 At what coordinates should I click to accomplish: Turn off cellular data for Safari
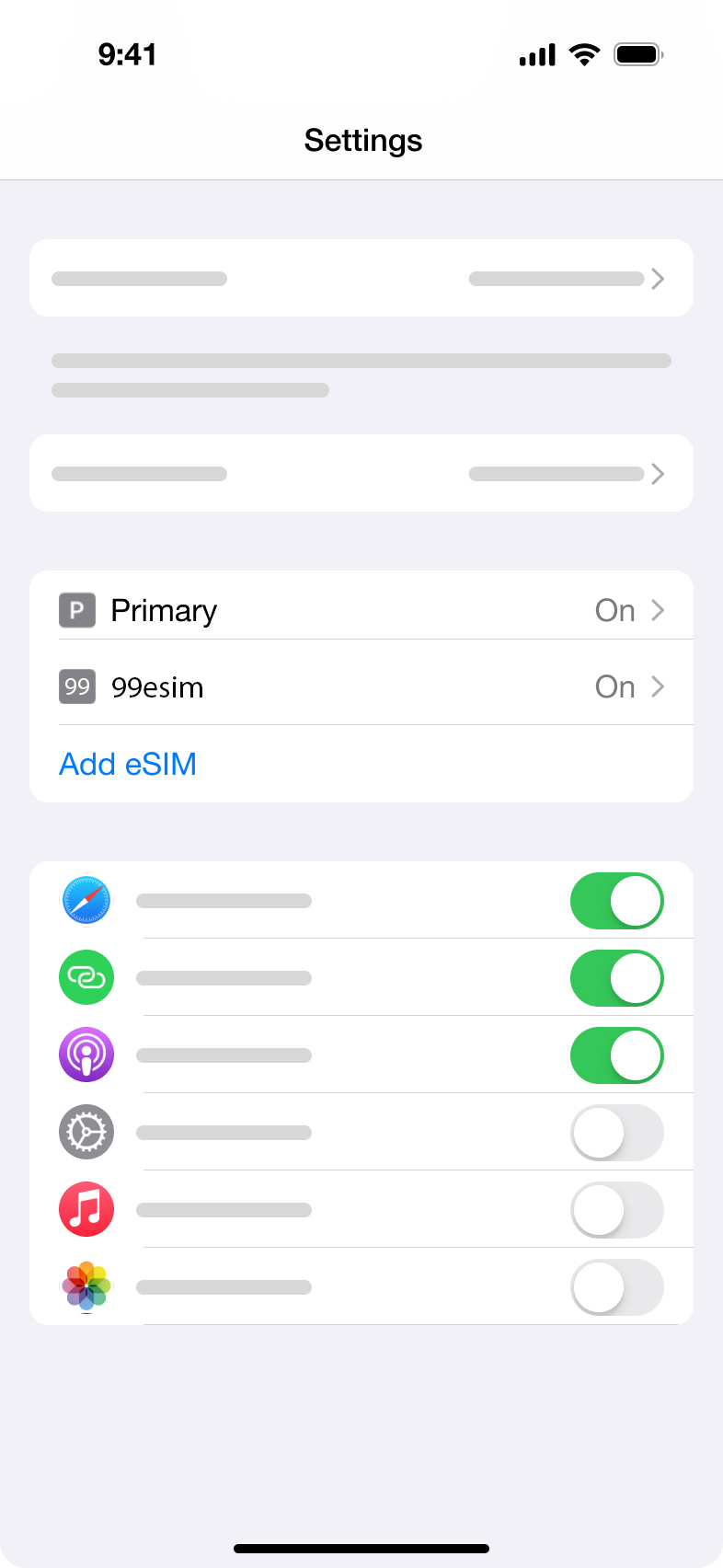(x=616, y=901)
